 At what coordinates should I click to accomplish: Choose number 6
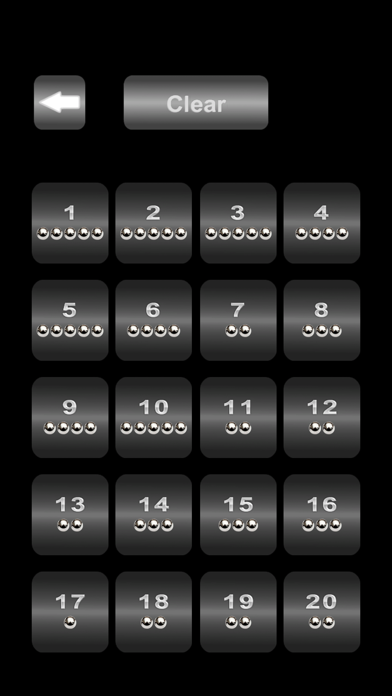[x=154, y=320]
